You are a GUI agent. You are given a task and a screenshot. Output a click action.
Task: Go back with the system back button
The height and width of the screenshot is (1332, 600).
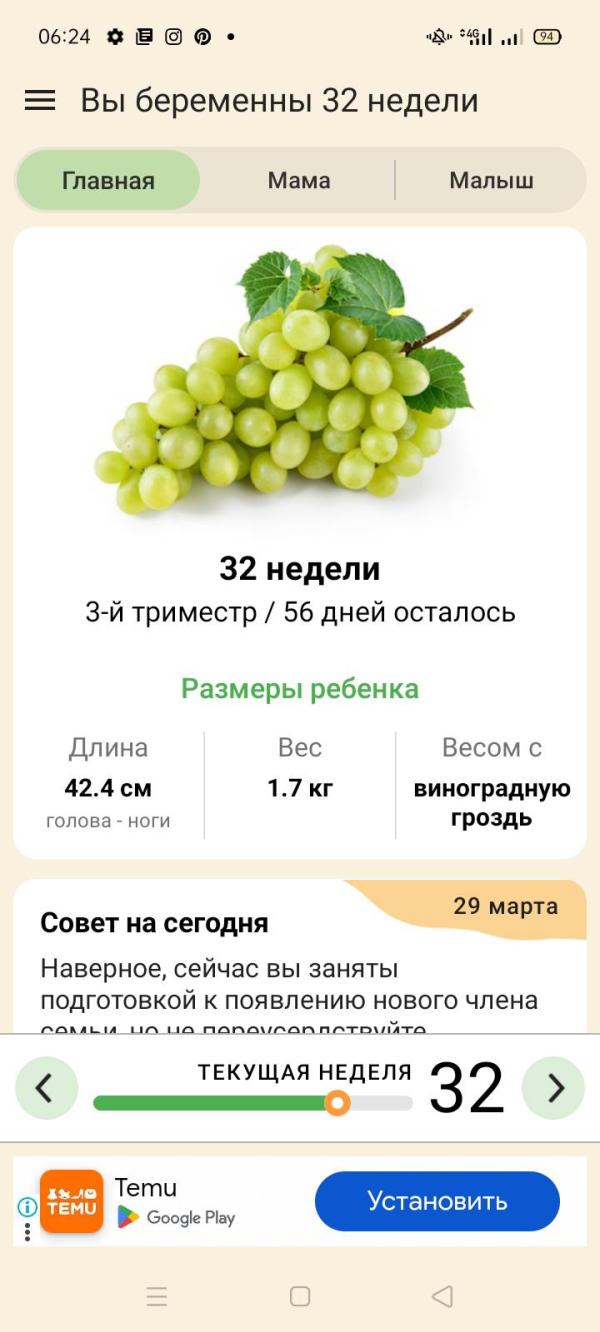pos(442,1297)
